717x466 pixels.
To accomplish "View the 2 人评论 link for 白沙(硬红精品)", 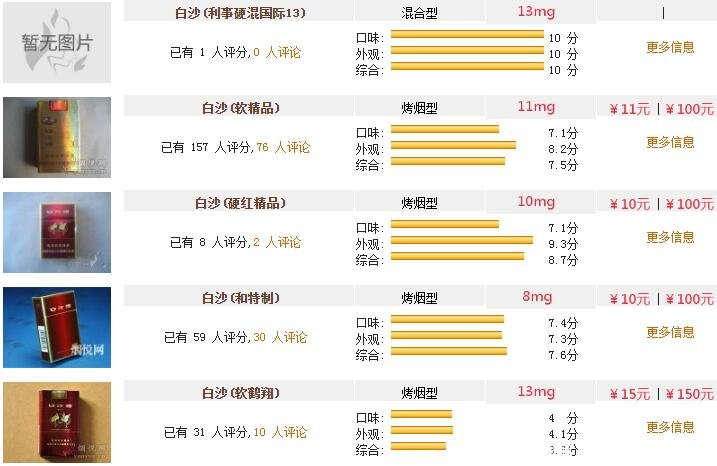I will point(277,242).
